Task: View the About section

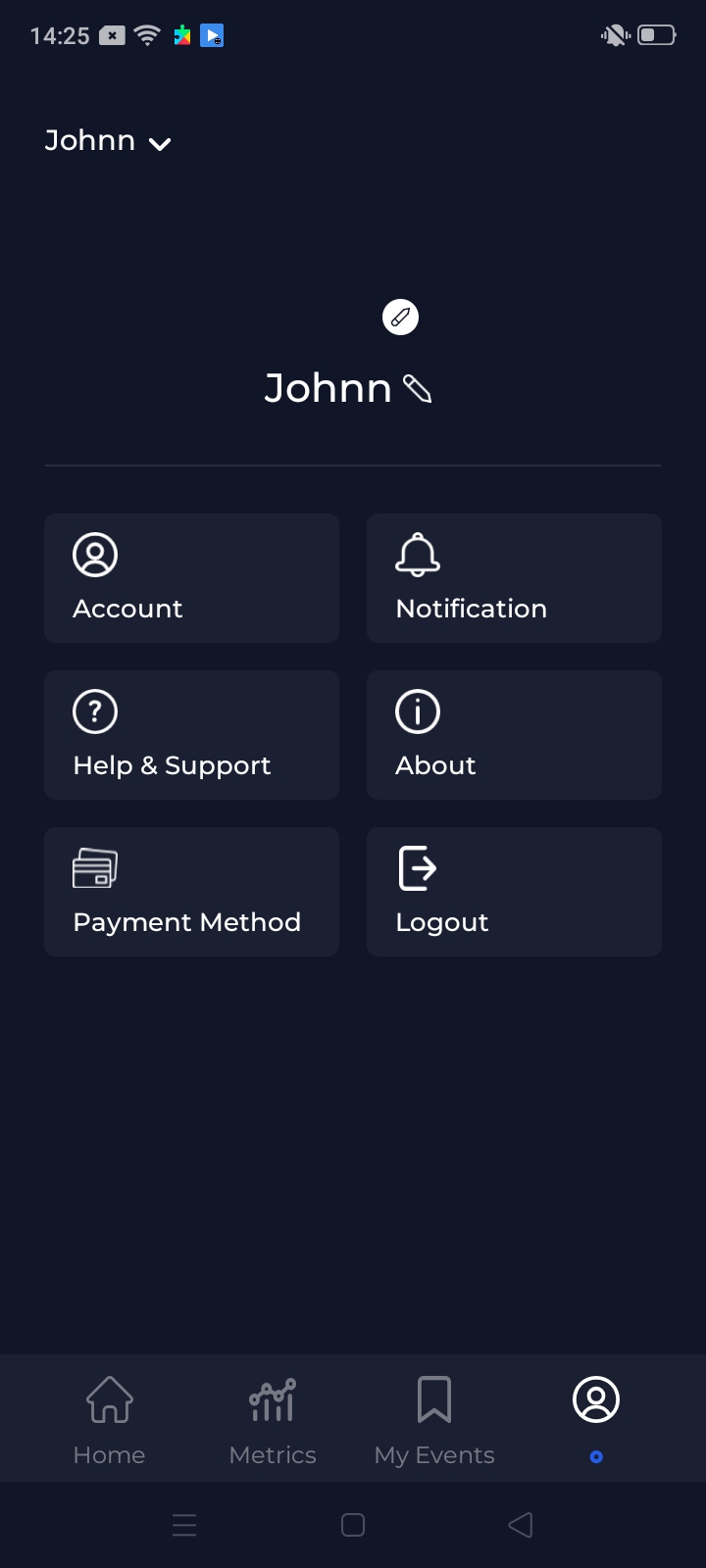Action: click(514, 735)
